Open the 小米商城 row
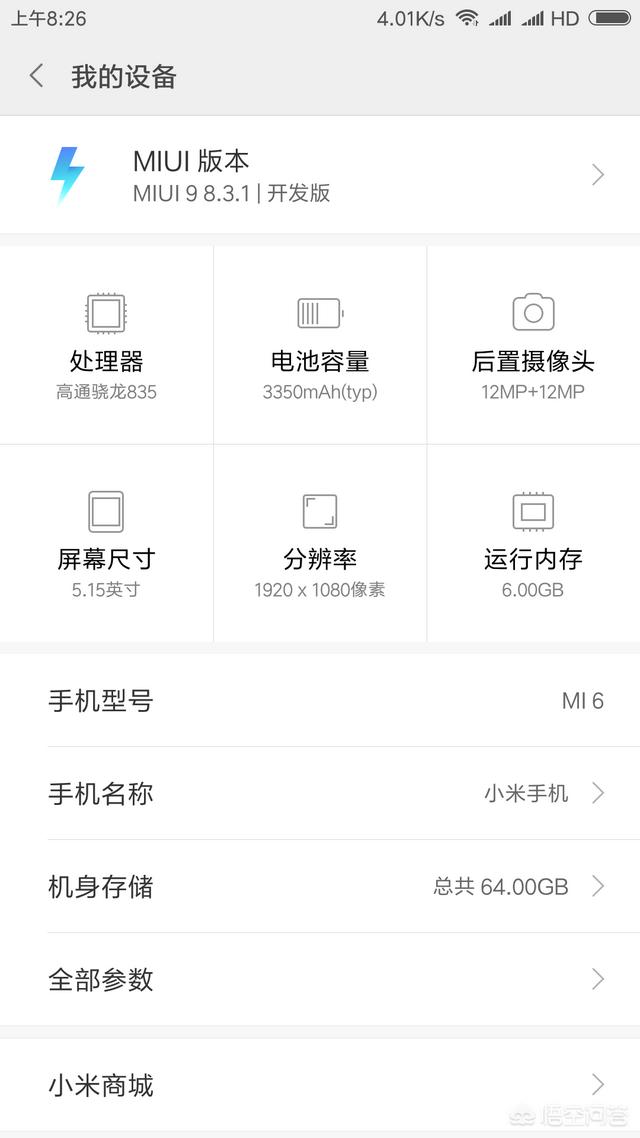The height and width of the screenshot is (1138, 640). tap(320, 1085)
